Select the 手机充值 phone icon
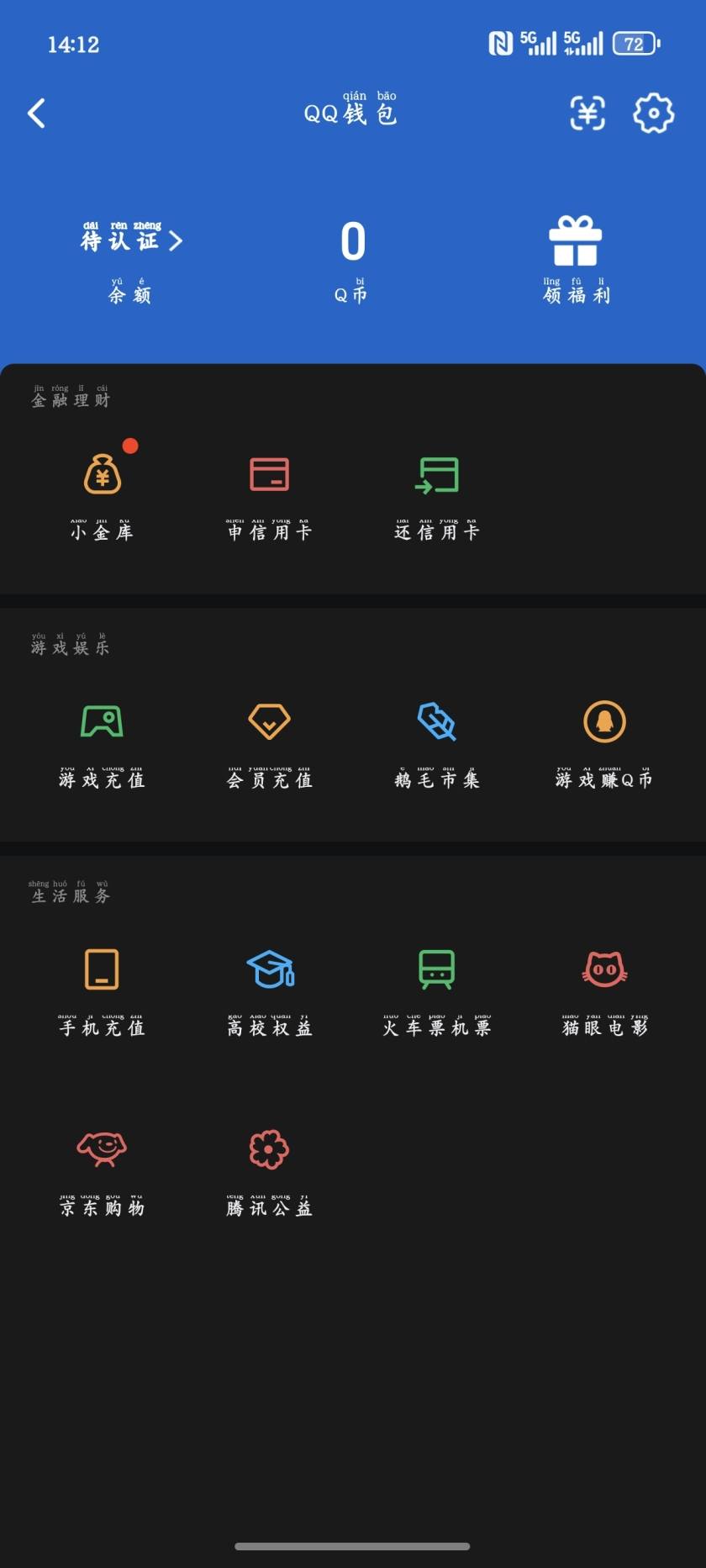 coord(102,969)
